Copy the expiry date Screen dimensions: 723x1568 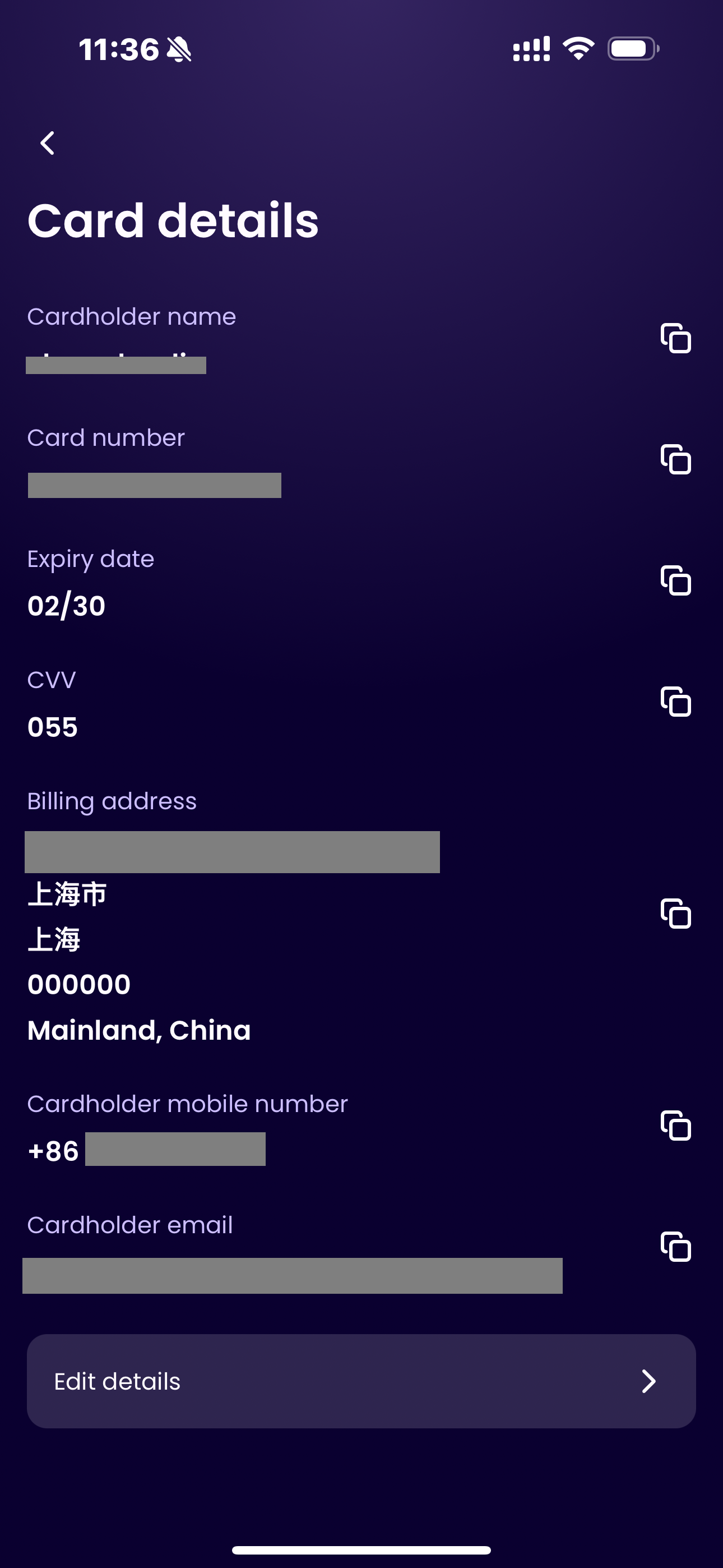pyautogui.click(x=675, y=580)
